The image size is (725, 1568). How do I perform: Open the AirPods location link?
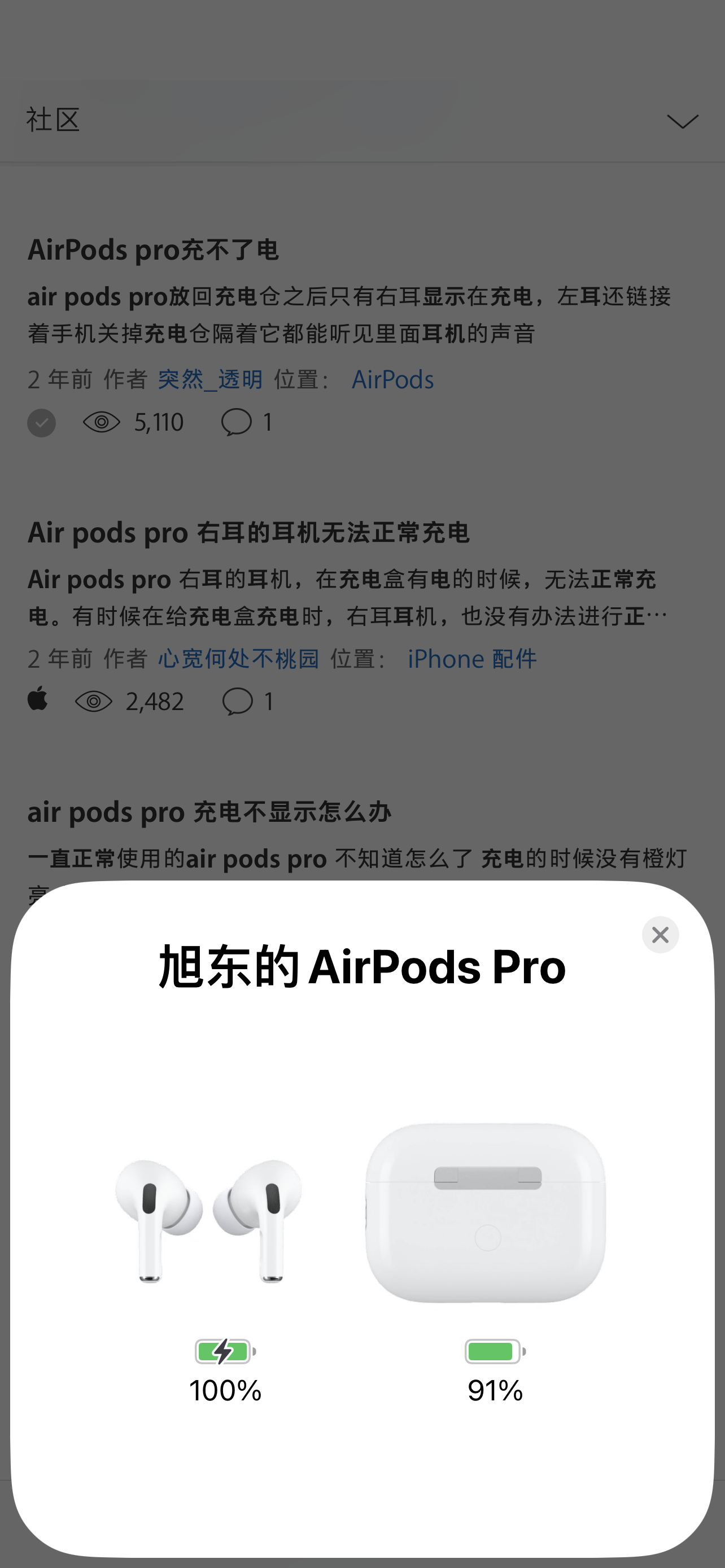tap(392, 379)
